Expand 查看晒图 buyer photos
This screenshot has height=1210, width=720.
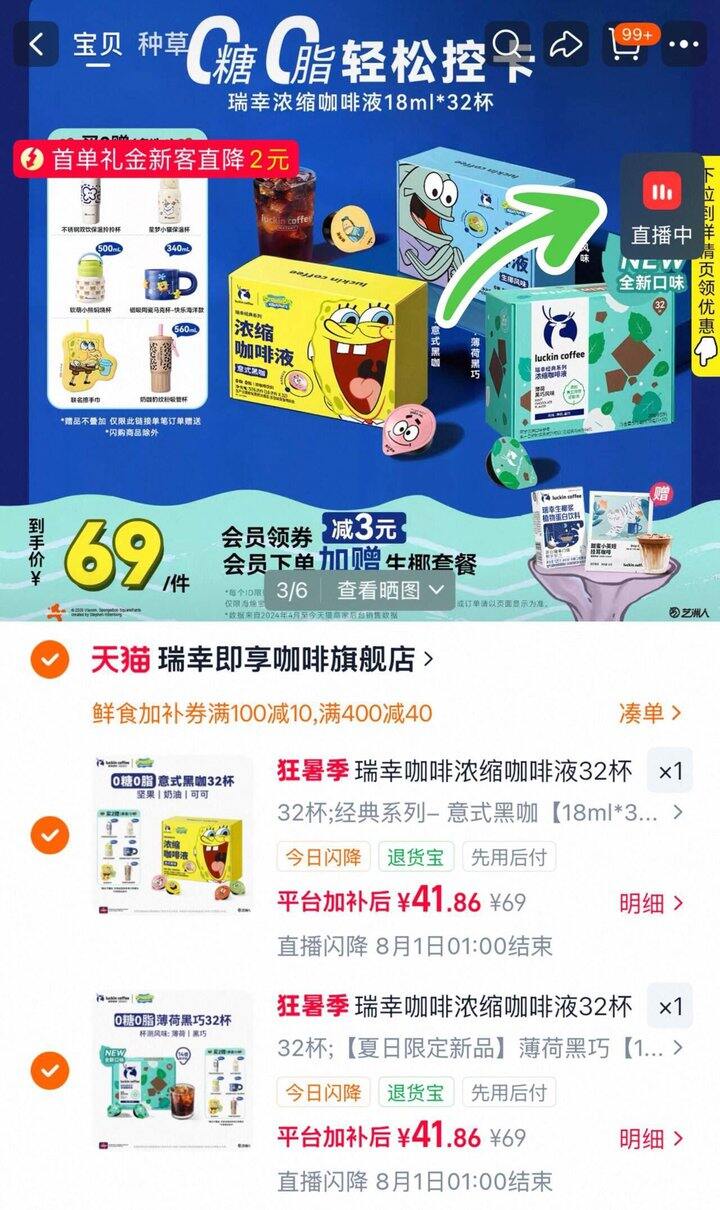click(390, 590)
